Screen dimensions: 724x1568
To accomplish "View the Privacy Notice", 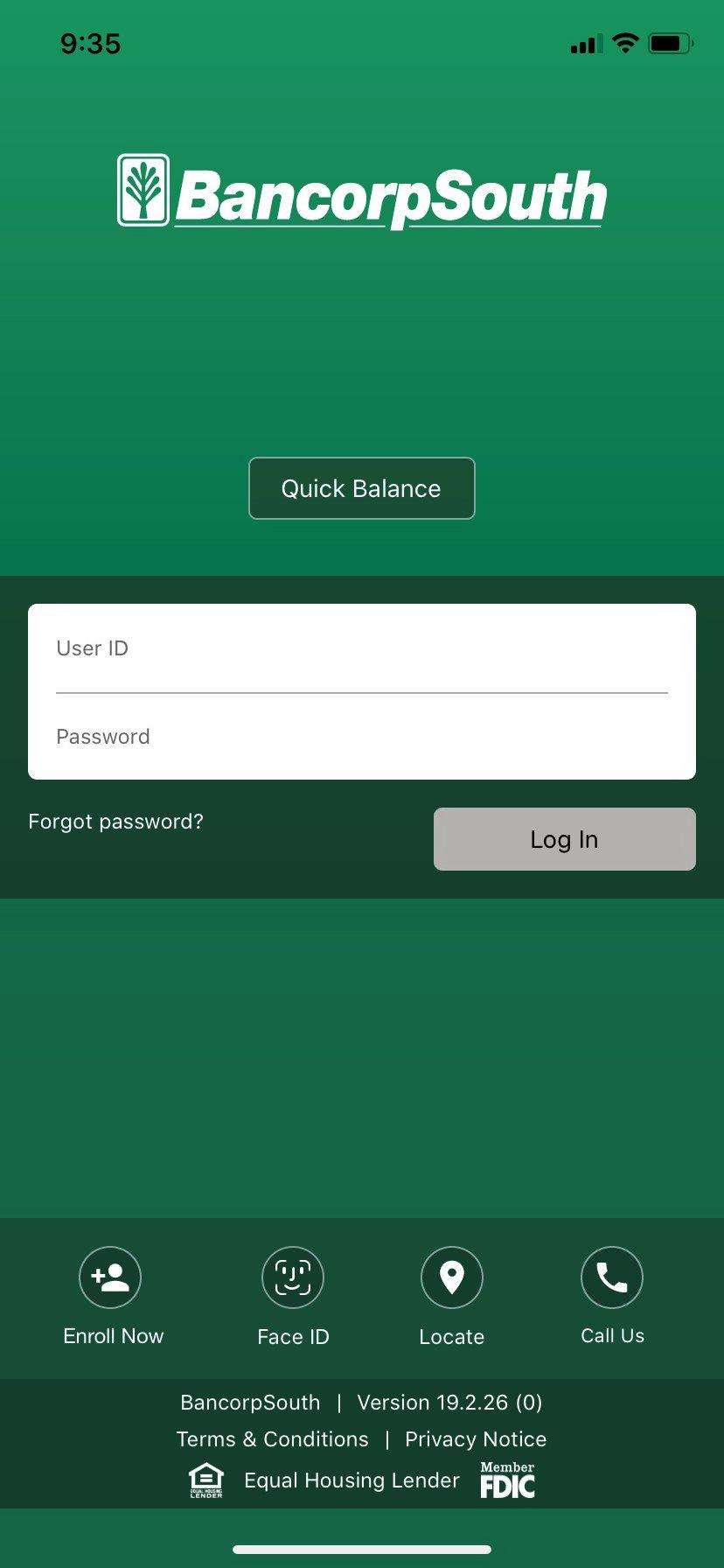I will point(476,1439).
